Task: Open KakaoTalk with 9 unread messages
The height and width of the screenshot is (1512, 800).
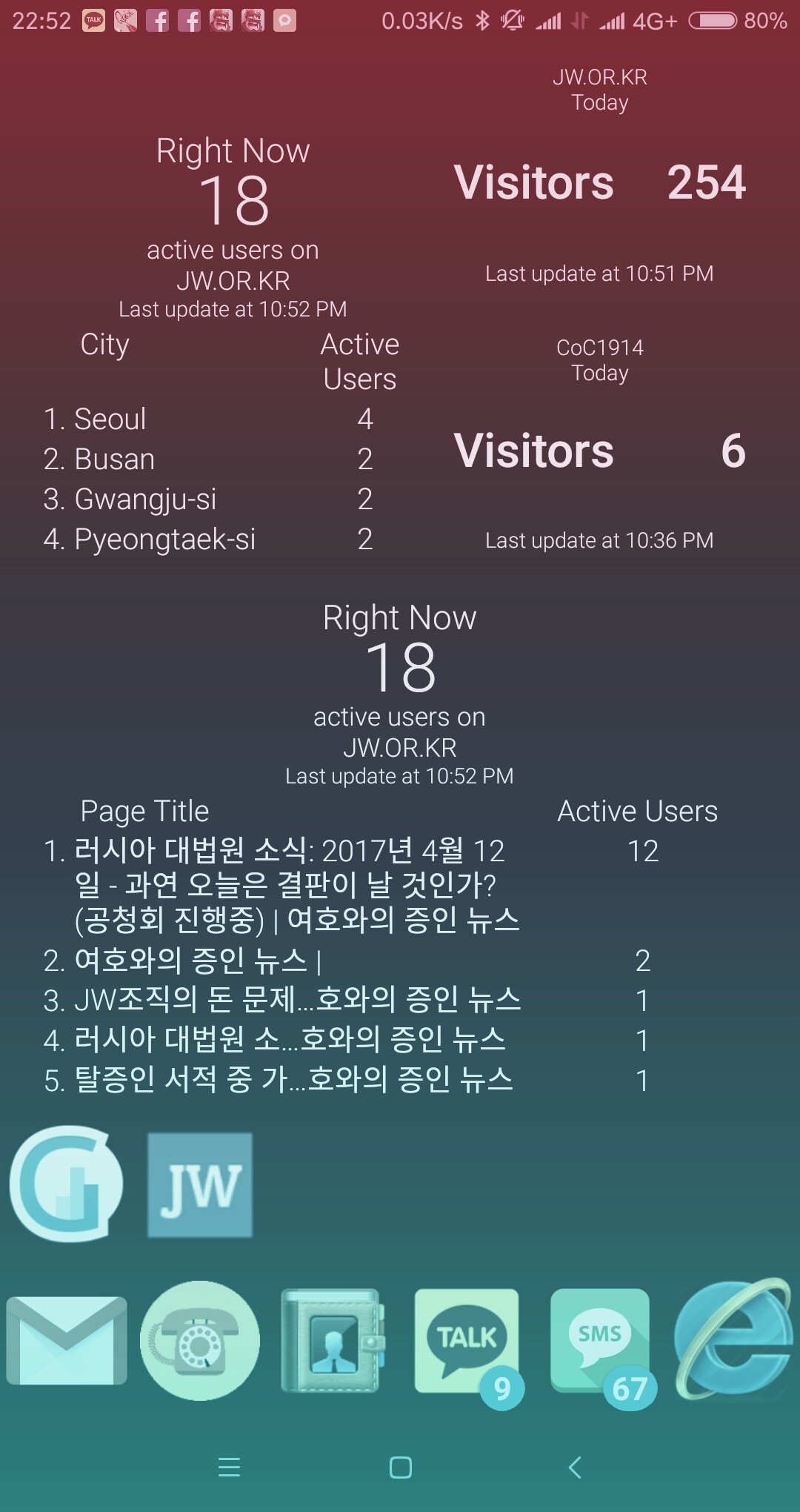Action: point(467,1340)
